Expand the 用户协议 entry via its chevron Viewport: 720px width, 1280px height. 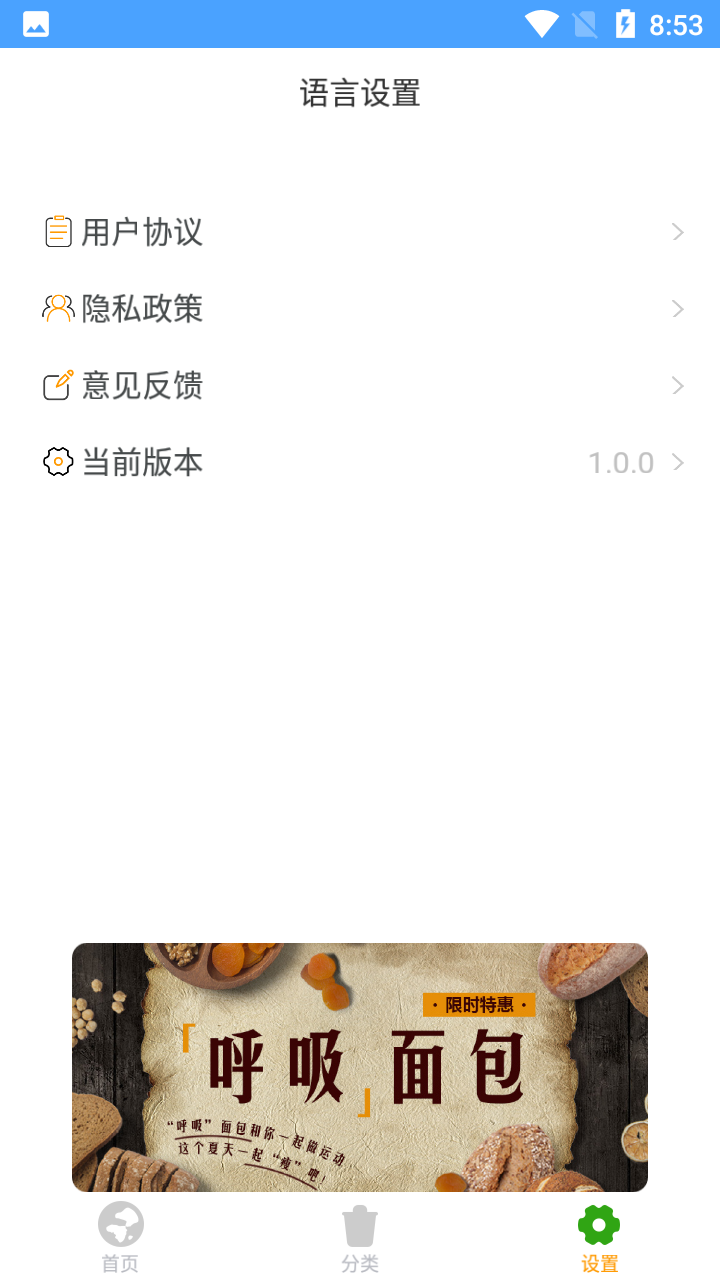[x=678, y=231]
